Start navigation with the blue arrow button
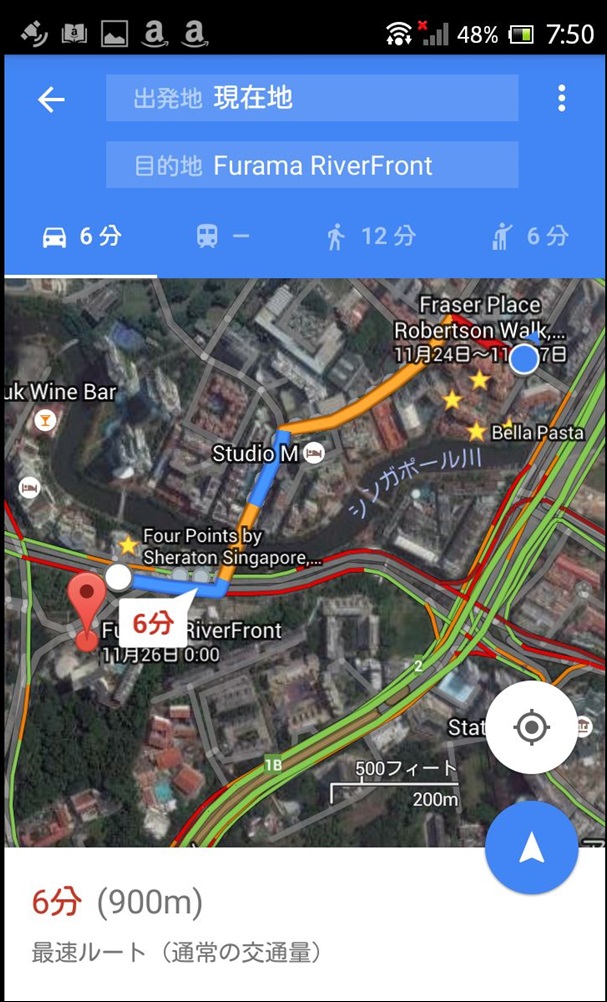The height and width of the screenshot is (1002, 607). (532, 847)
